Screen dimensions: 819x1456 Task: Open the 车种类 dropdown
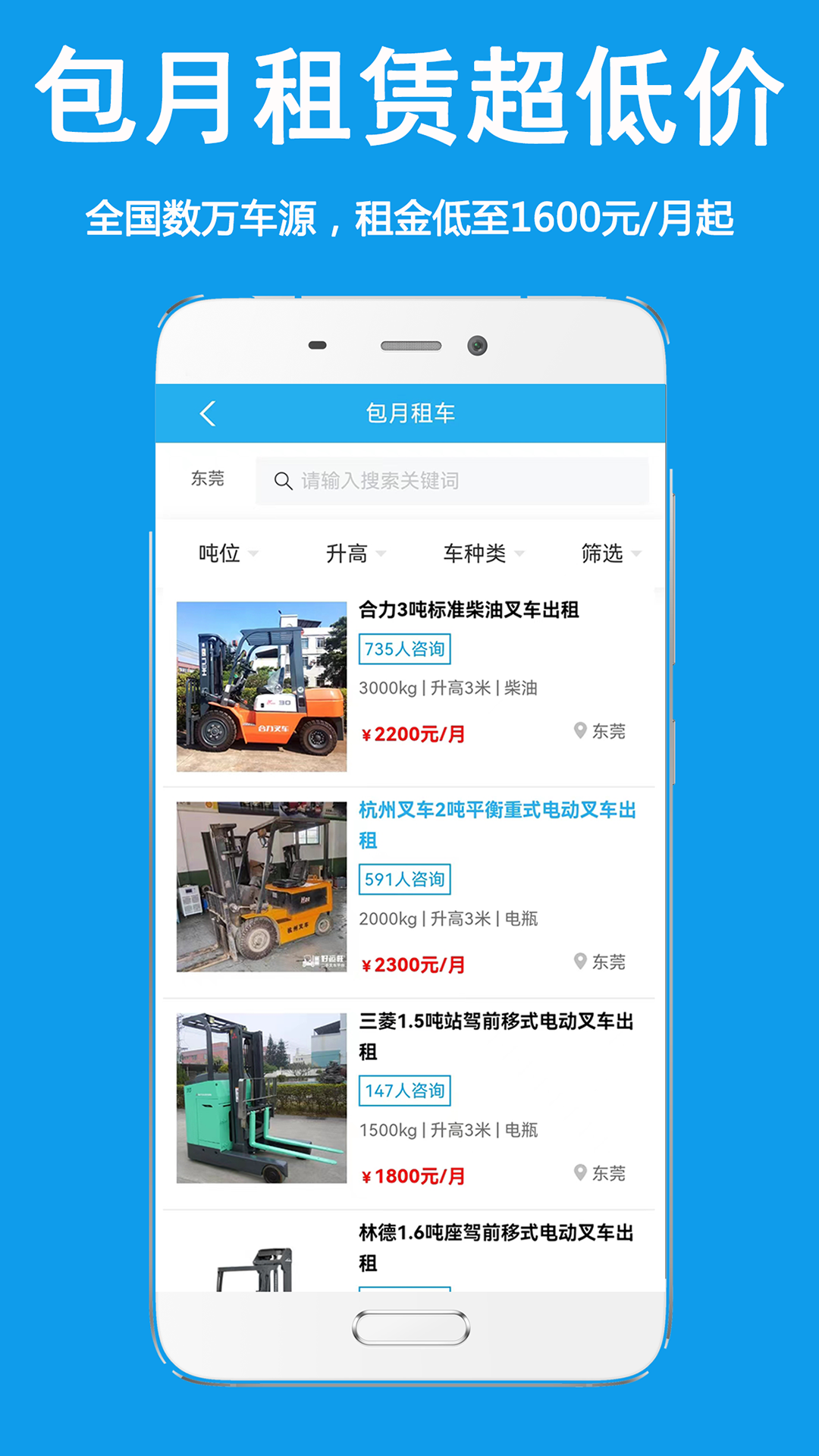477,554
